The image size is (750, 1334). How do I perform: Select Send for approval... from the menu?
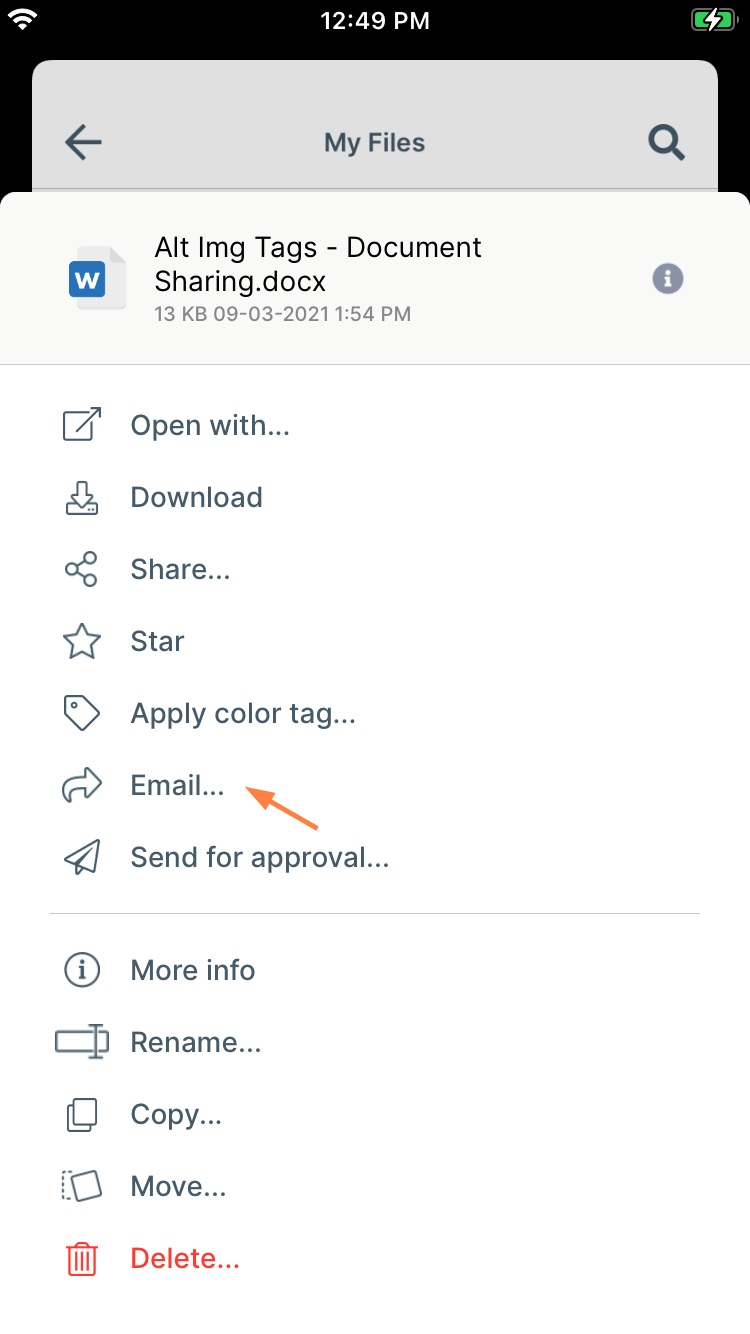coord(259,857)
